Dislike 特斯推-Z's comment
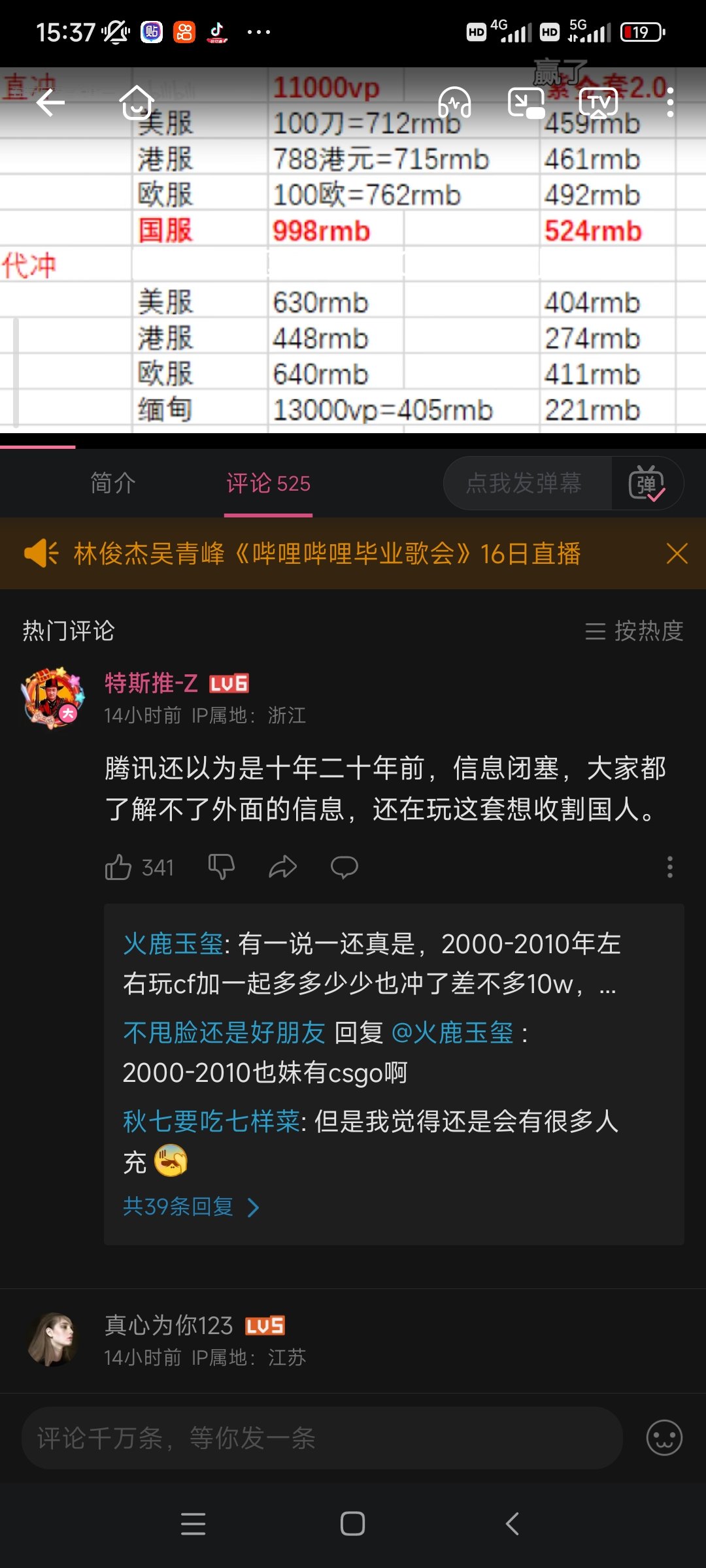Viewport: 706px width, 1568px height. click(222, 867)
